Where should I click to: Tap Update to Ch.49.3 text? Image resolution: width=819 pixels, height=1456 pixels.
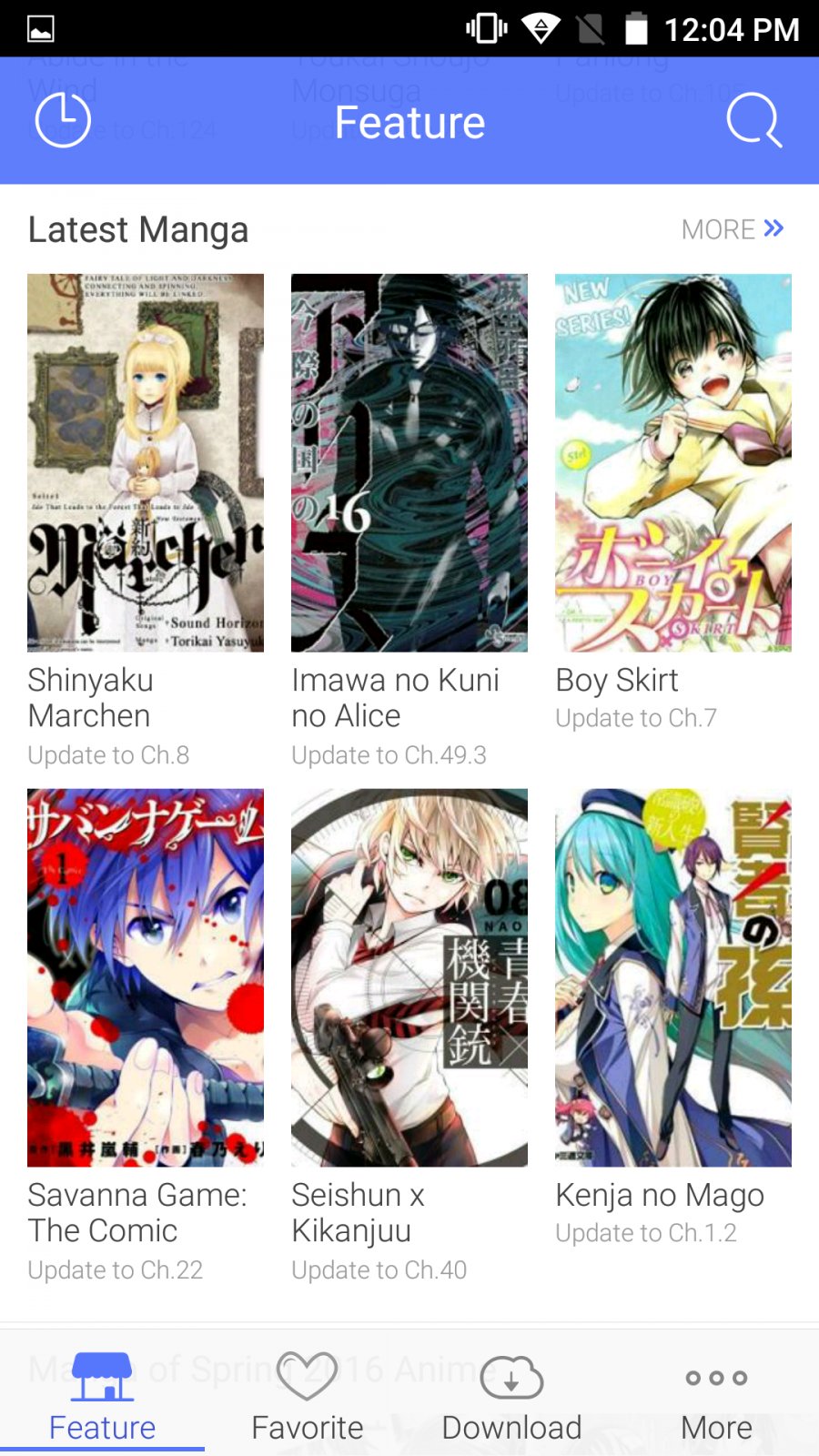click(x=389, y=754)
